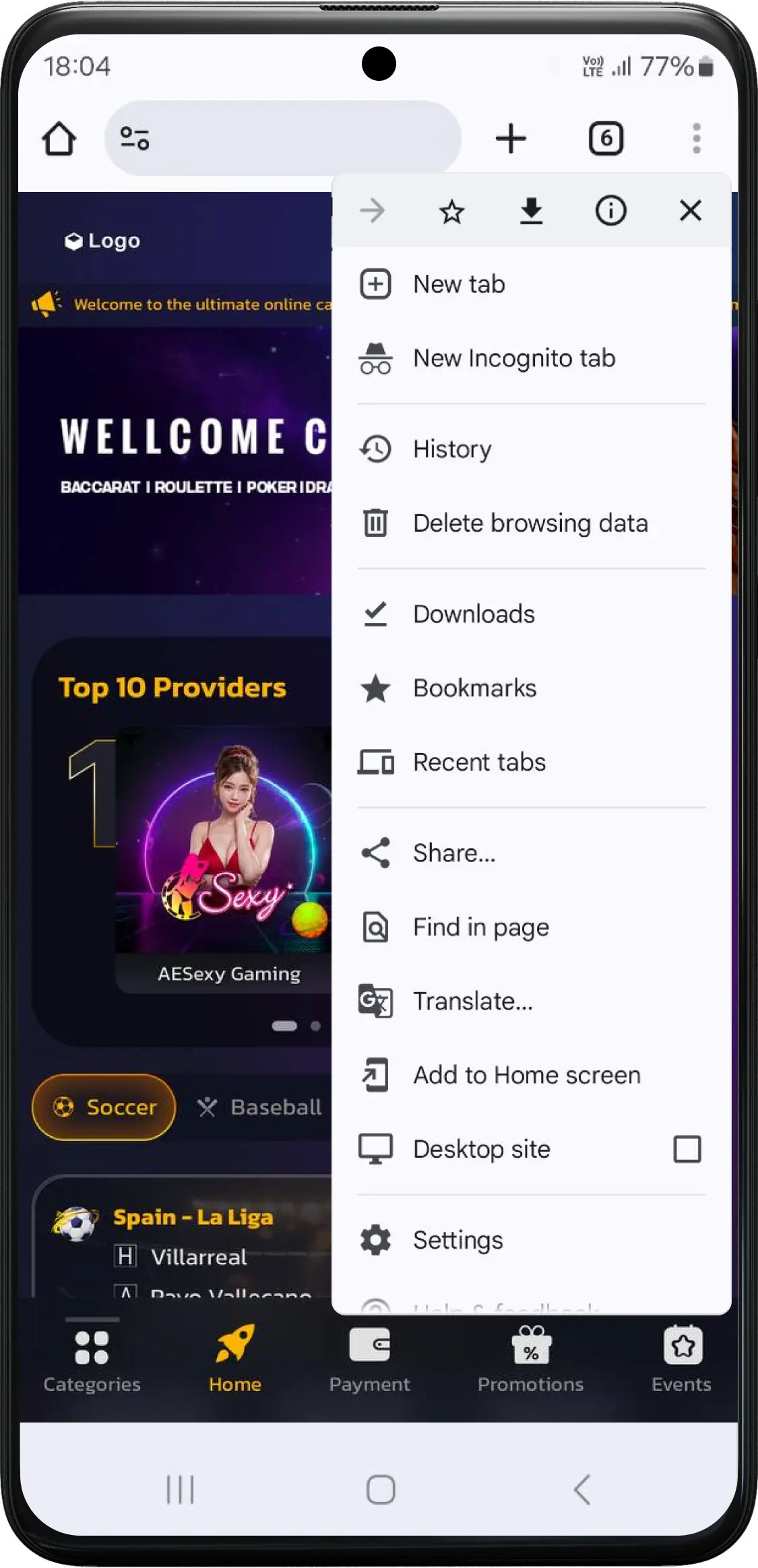The width and height of the screenshot is (758, 1568).
Task: Open Downloads list
Action: 531,614
